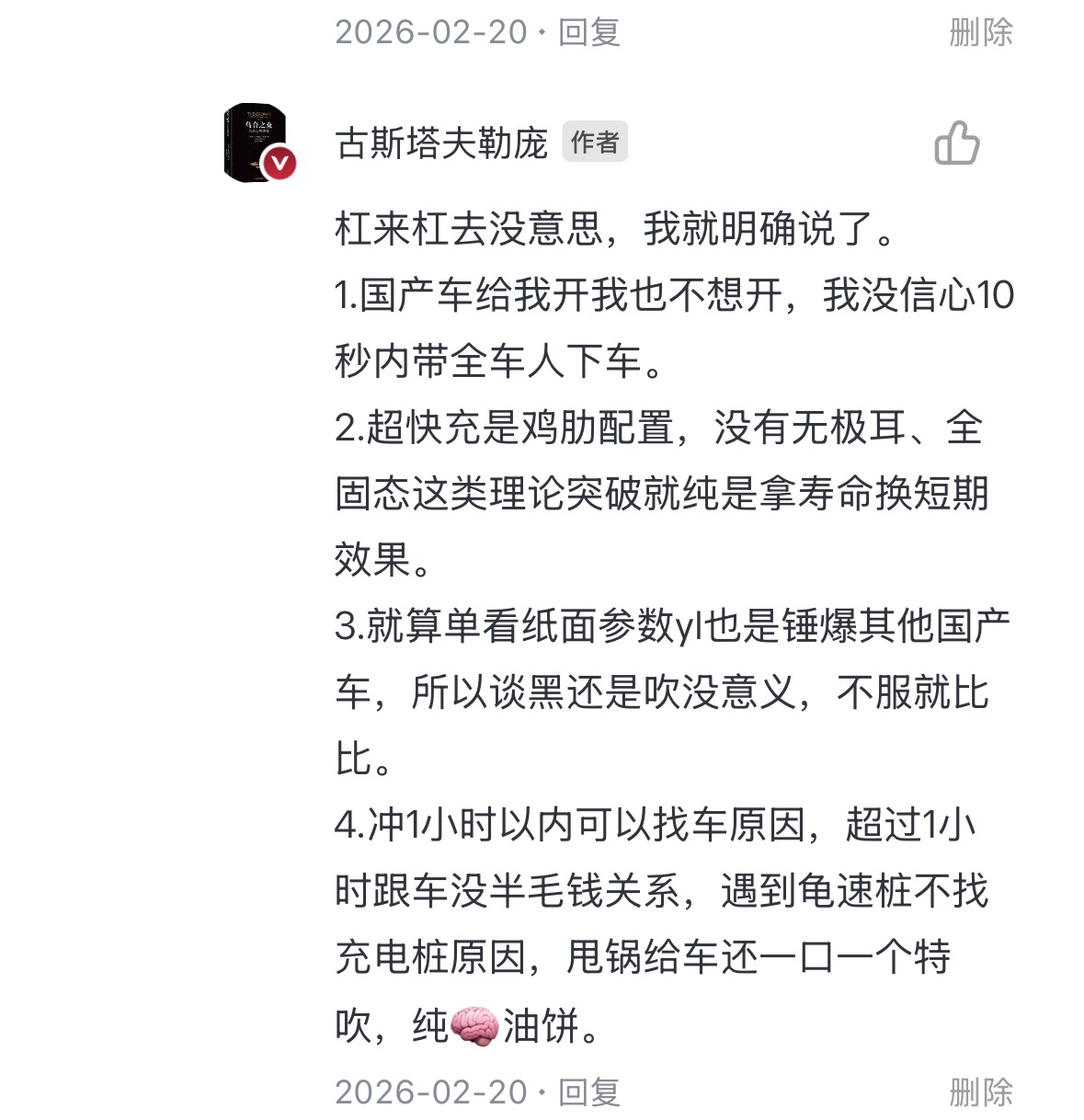This screenshot has height=1120, width=1084.
Task: Tap 回复 above 古斯塔夫勒庞's comment
Action: 589,32
